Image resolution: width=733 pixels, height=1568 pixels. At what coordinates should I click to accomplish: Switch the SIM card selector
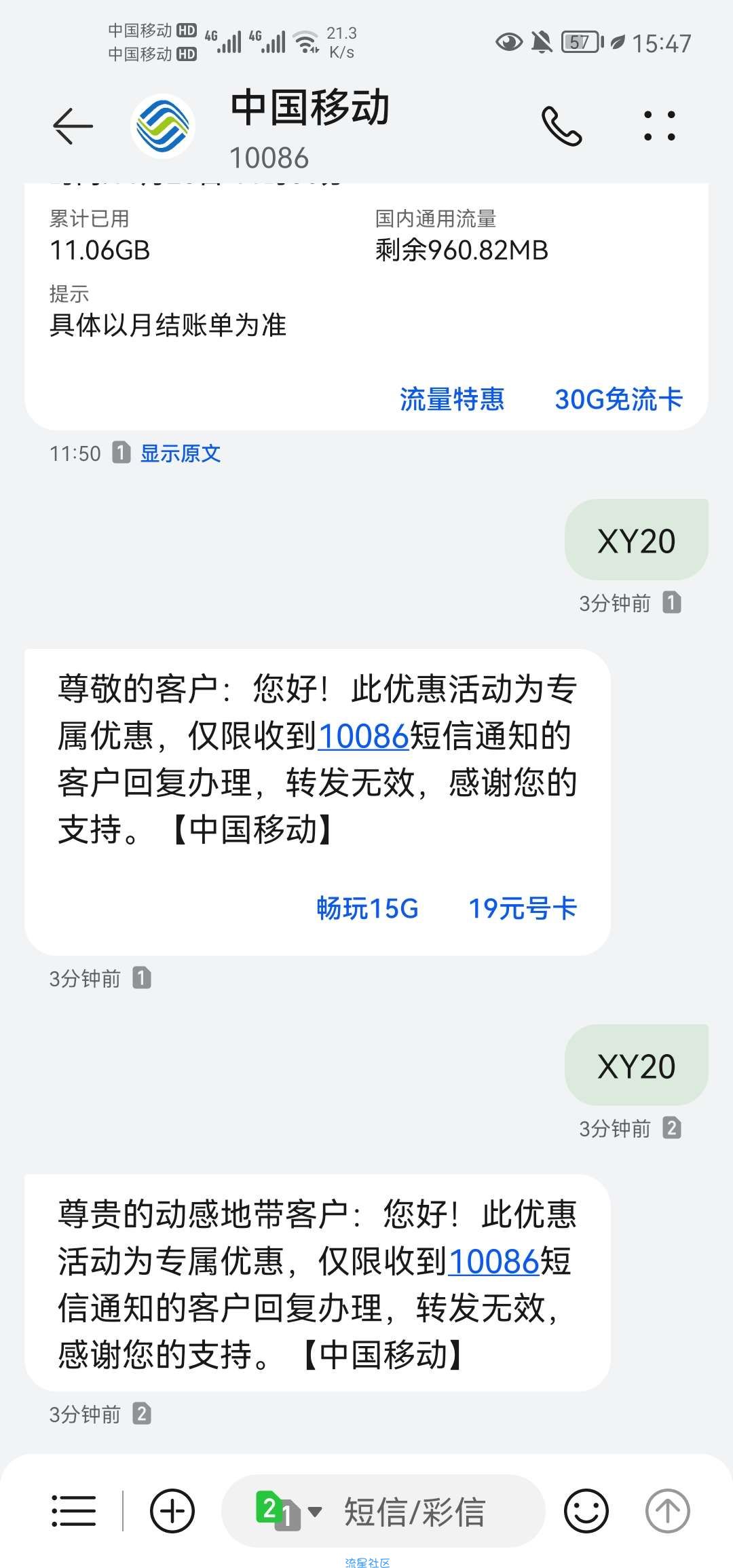[x=287, y=1511]
